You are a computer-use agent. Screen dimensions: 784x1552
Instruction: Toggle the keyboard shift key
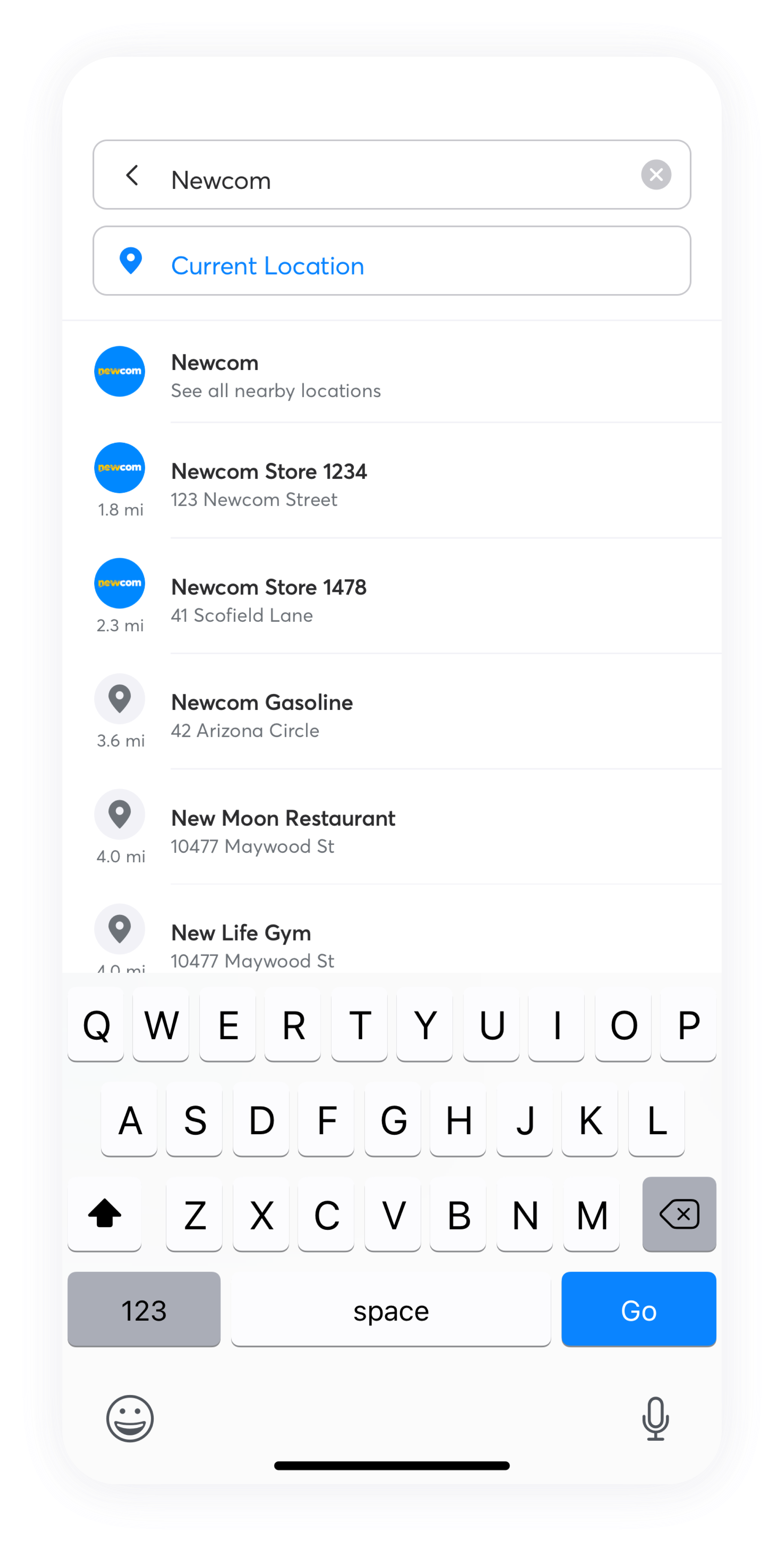coord(105,1214)
